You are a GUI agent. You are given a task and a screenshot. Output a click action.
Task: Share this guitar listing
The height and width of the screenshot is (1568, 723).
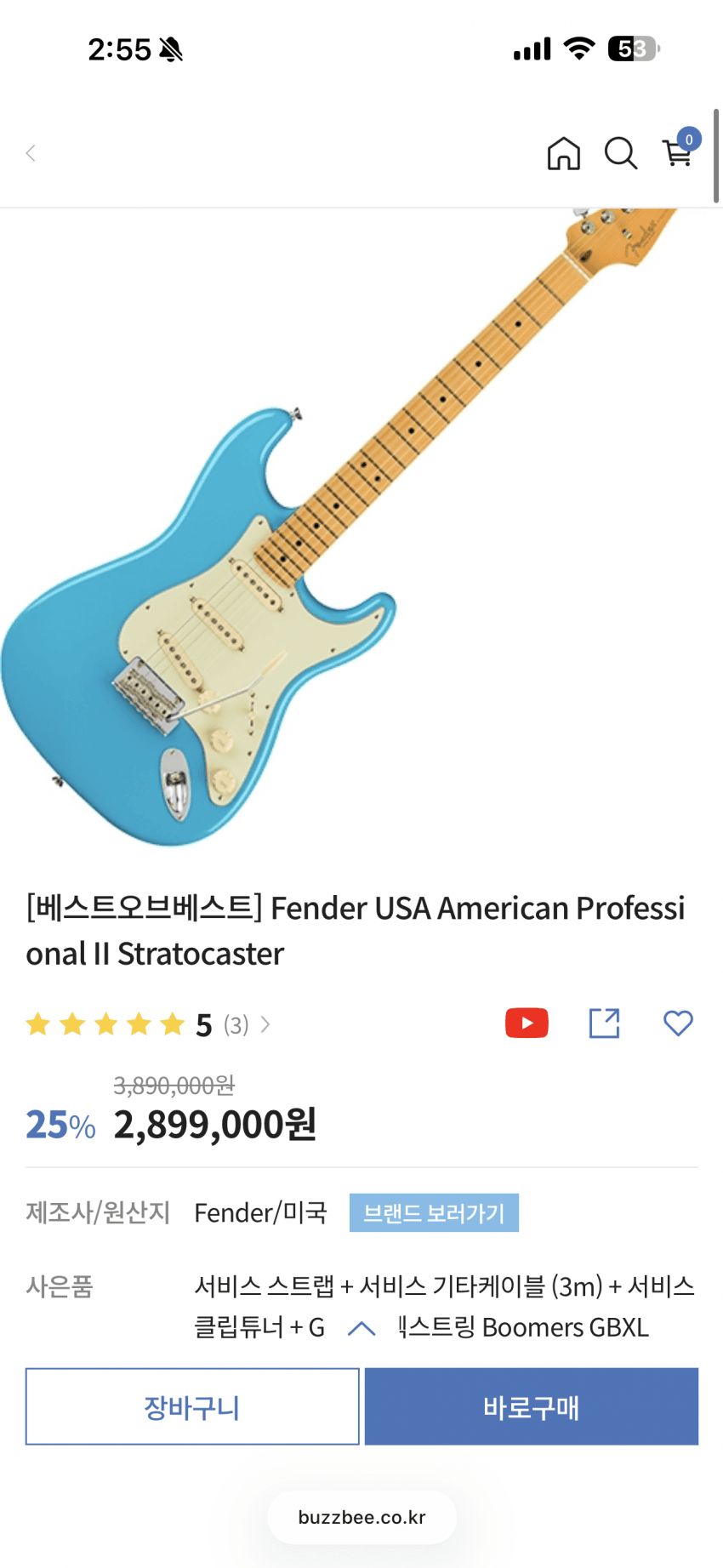[x=604, y=1023]
